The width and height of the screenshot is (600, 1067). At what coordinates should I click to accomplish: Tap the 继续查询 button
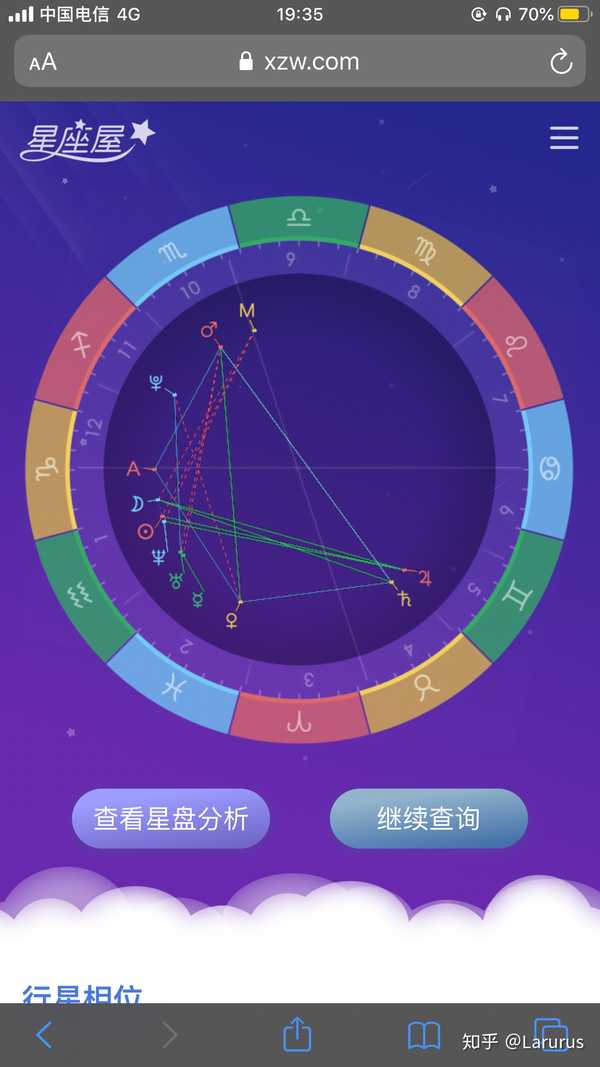coord(428,819)
